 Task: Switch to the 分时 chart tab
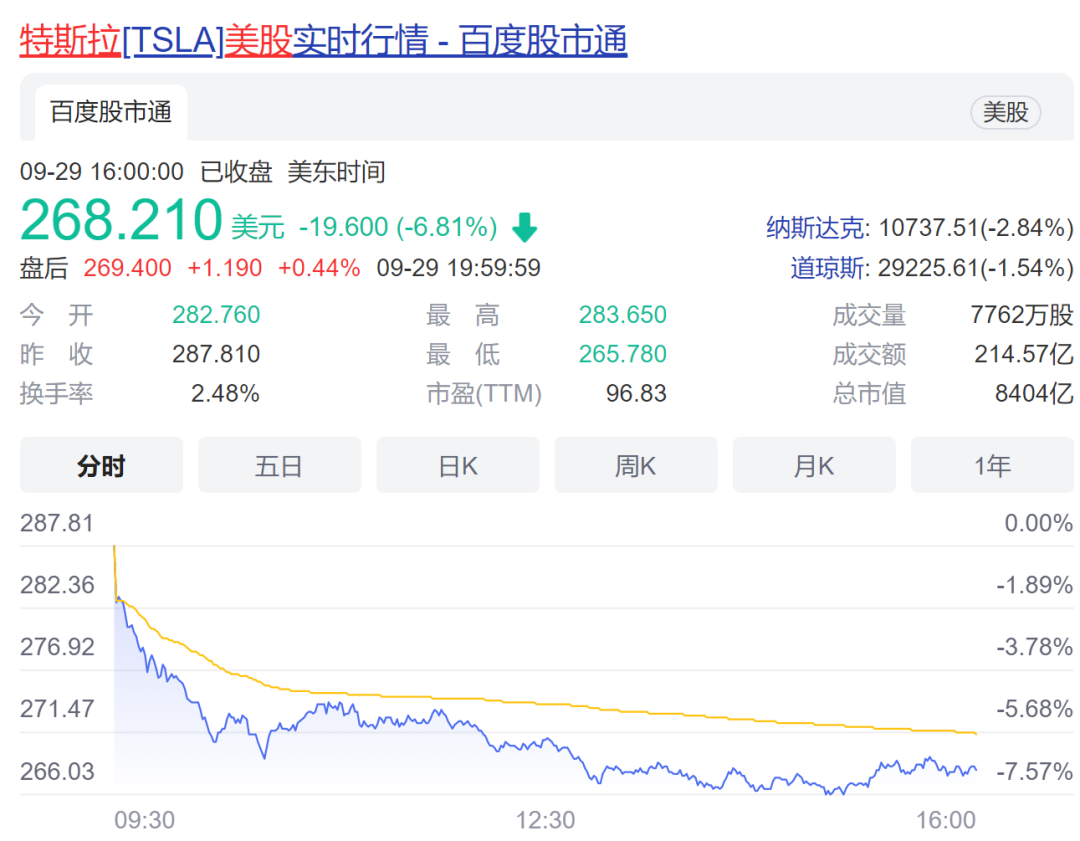[x=101, y=465]
